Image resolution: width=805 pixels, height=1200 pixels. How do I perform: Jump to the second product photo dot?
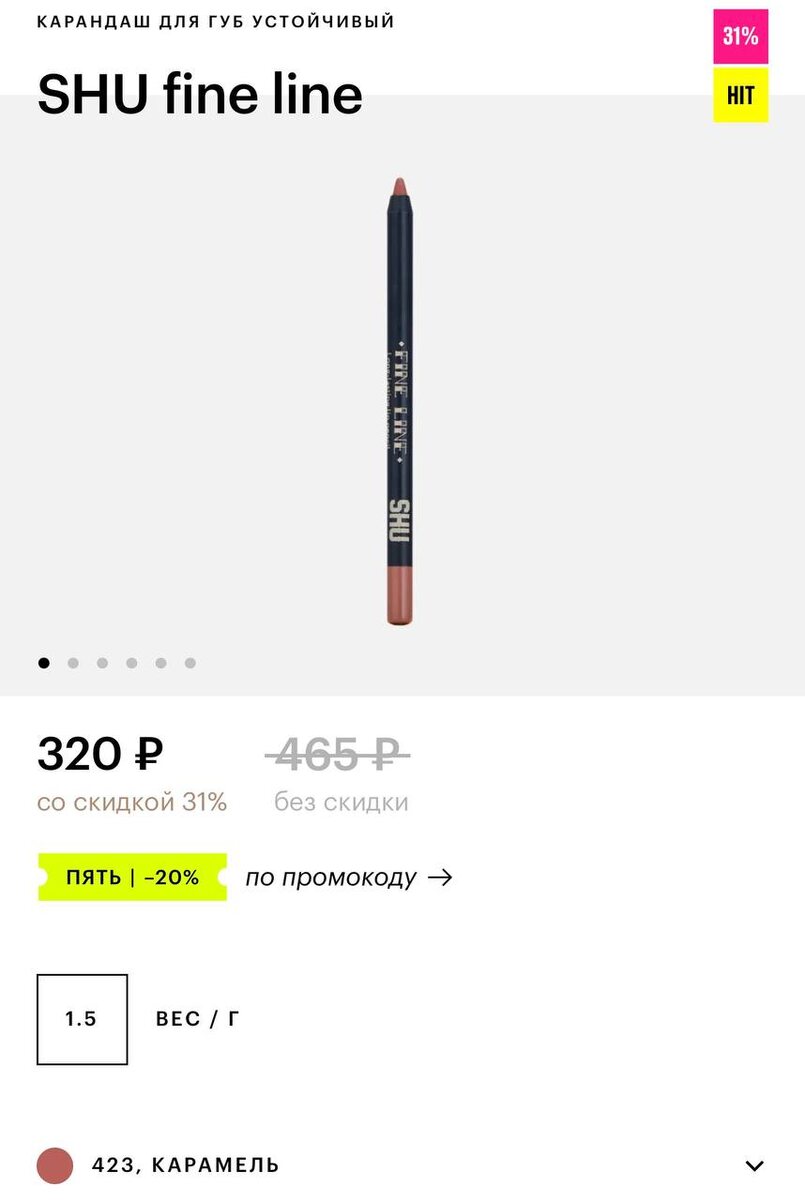(x=73, y=662)
